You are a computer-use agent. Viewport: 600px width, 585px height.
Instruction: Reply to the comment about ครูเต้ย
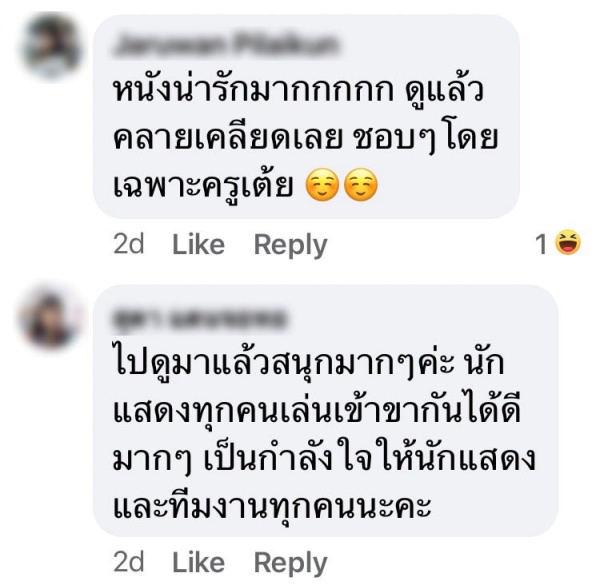(290, 244)
